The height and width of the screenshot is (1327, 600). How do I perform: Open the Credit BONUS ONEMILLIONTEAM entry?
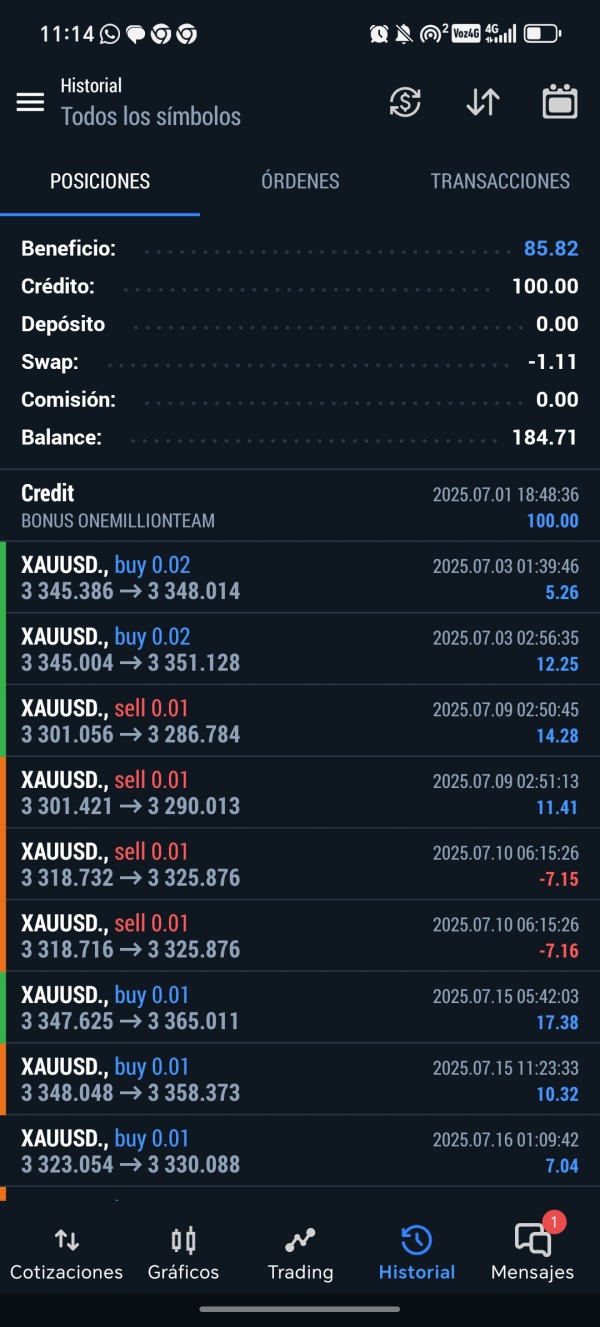300,506
